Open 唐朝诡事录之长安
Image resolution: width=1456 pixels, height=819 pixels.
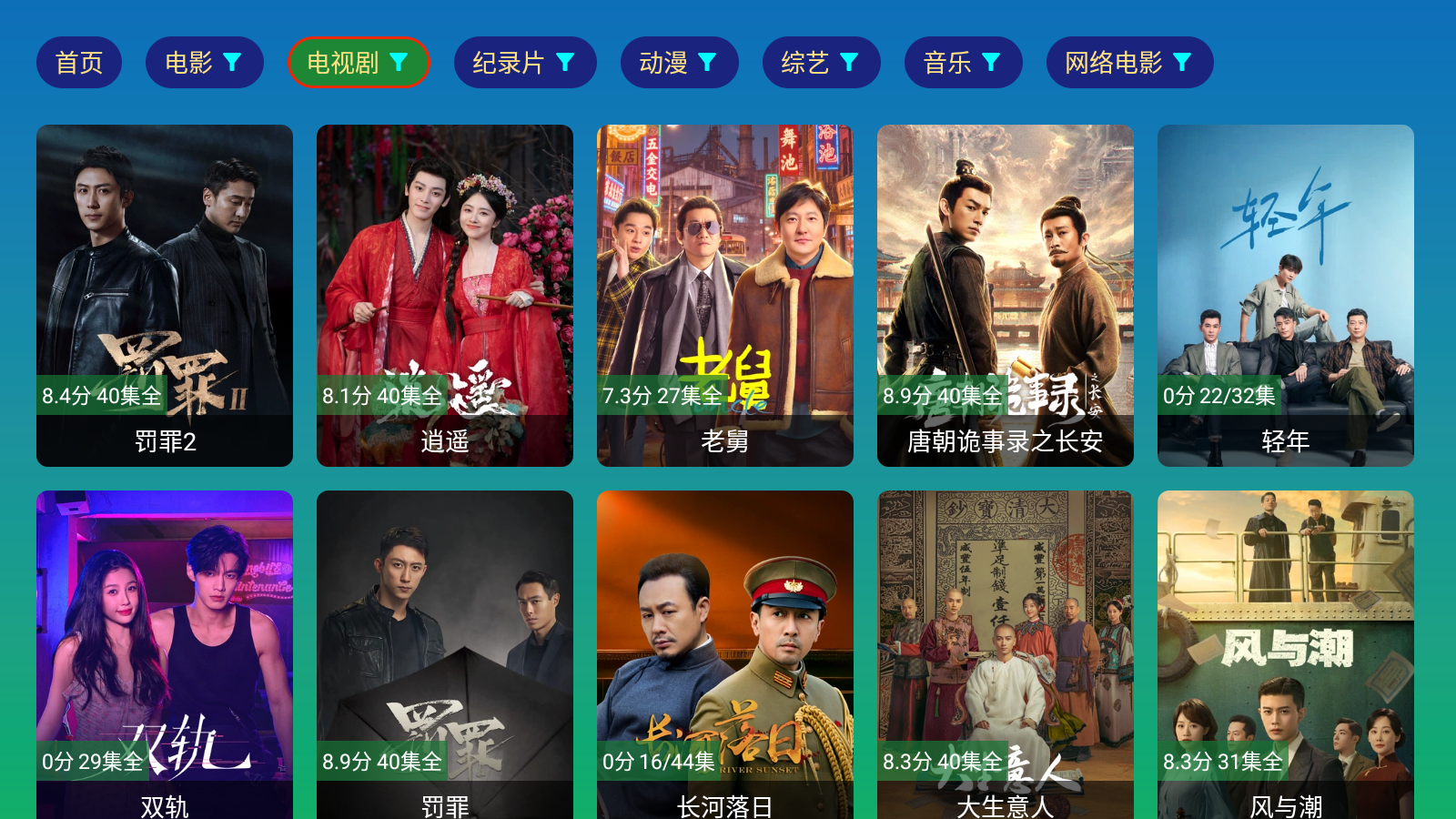(1006, 296)
